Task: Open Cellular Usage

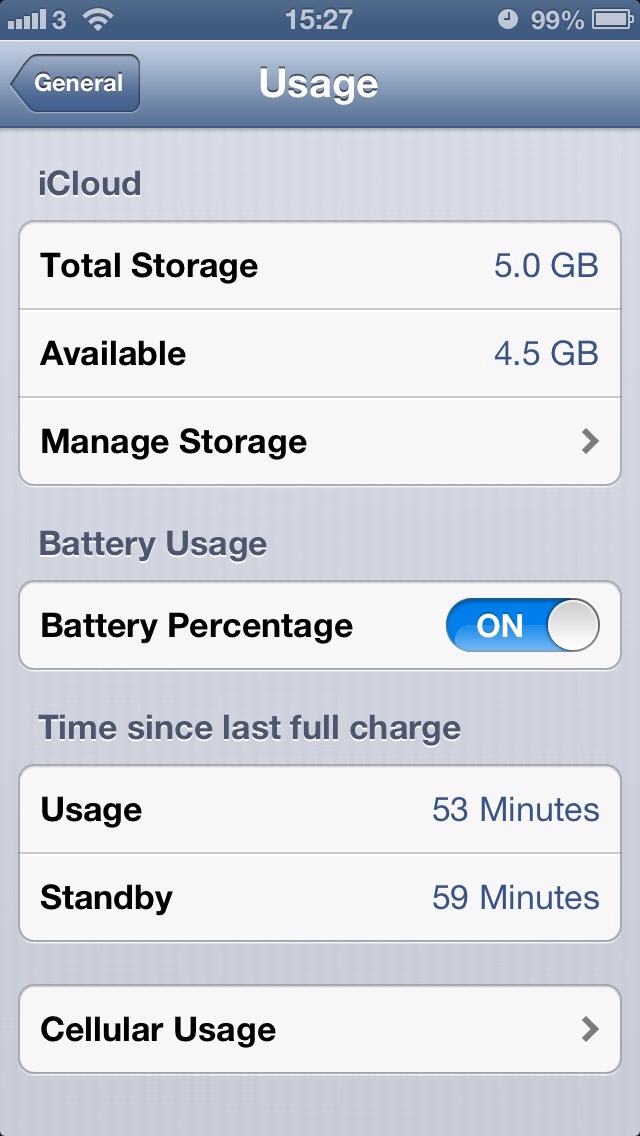Action: [320, 1030]
